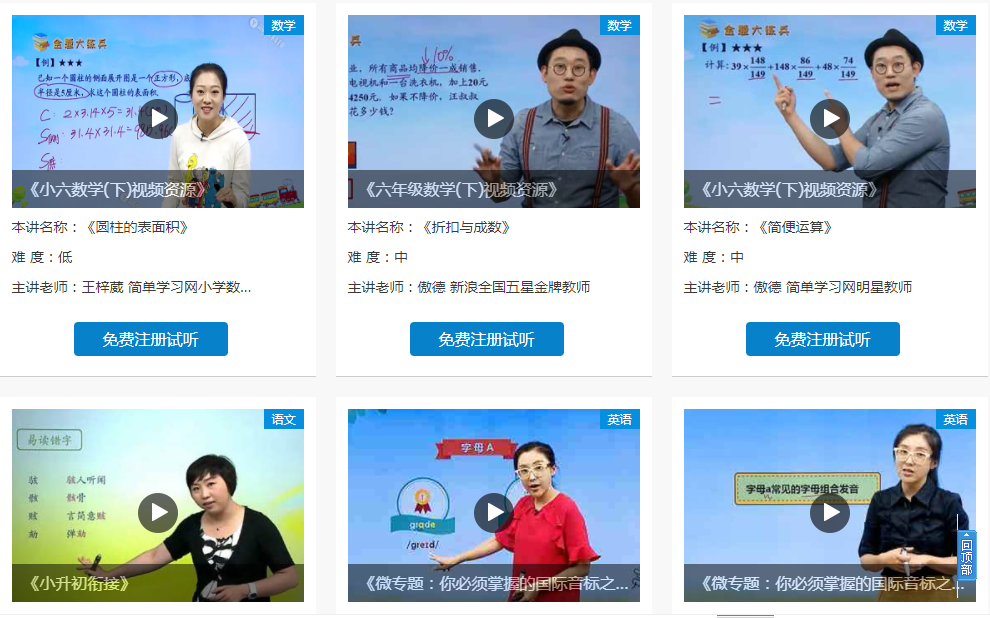Viewport: 990px width, 618px height.
Task: Tap 回顶部 to return to top
Action: [x=966, y=555]
